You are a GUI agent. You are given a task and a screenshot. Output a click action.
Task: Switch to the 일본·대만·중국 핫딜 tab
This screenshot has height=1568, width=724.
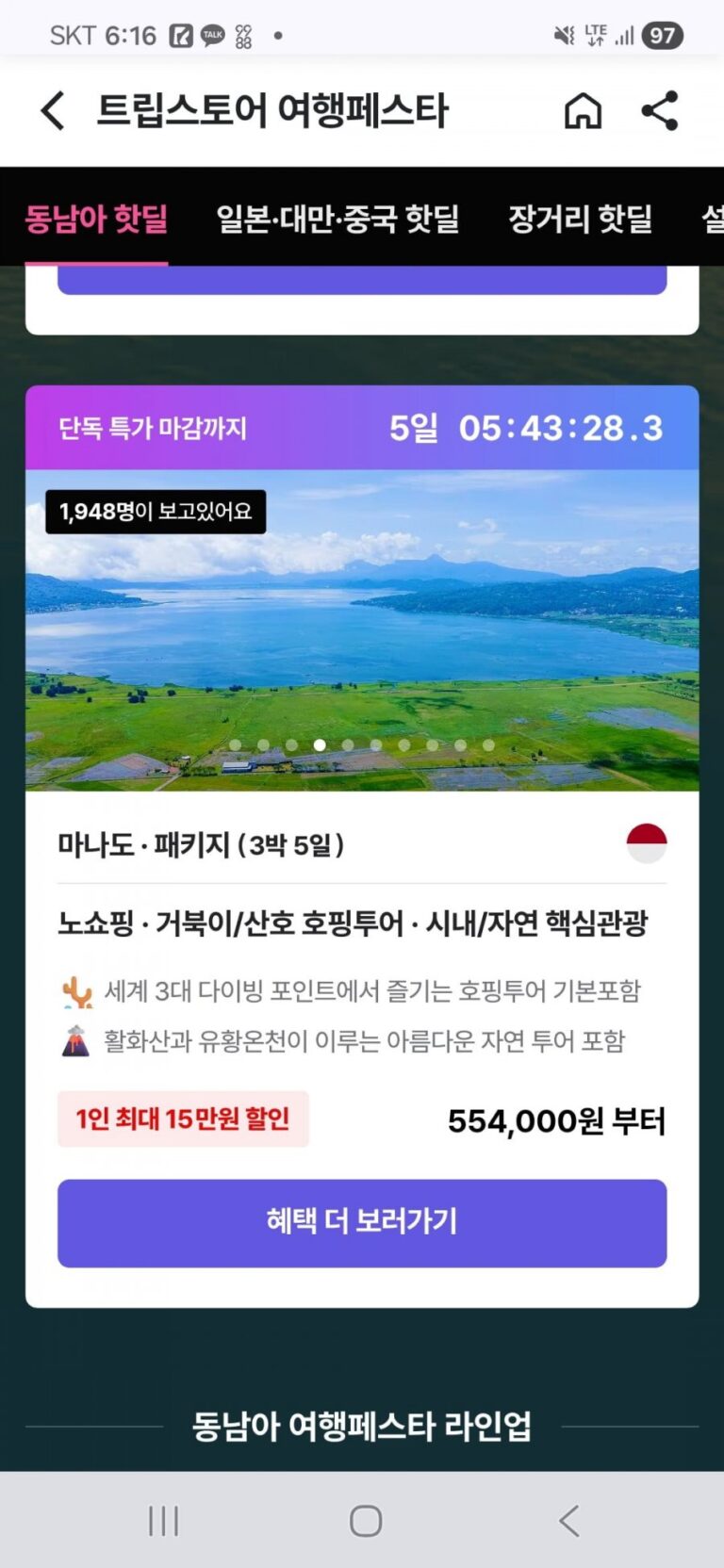(337, 219)
